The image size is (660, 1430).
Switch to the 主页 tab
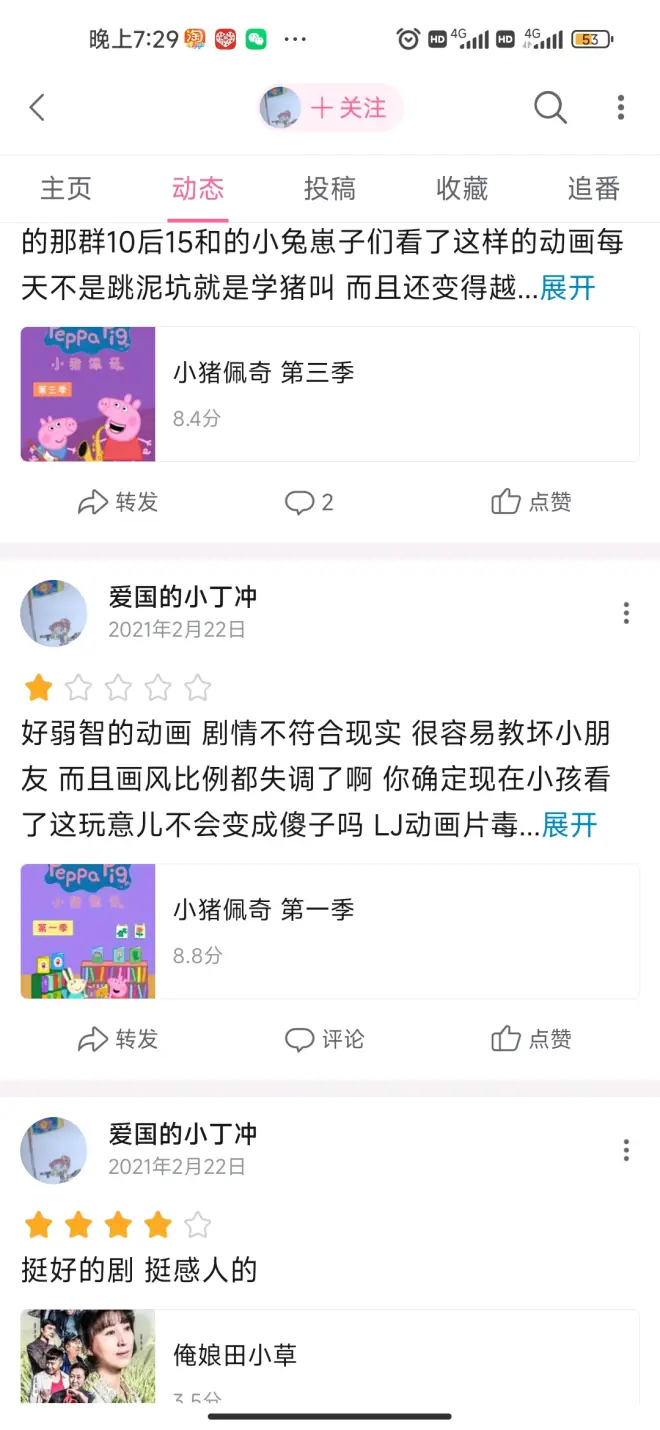[66, 189]
